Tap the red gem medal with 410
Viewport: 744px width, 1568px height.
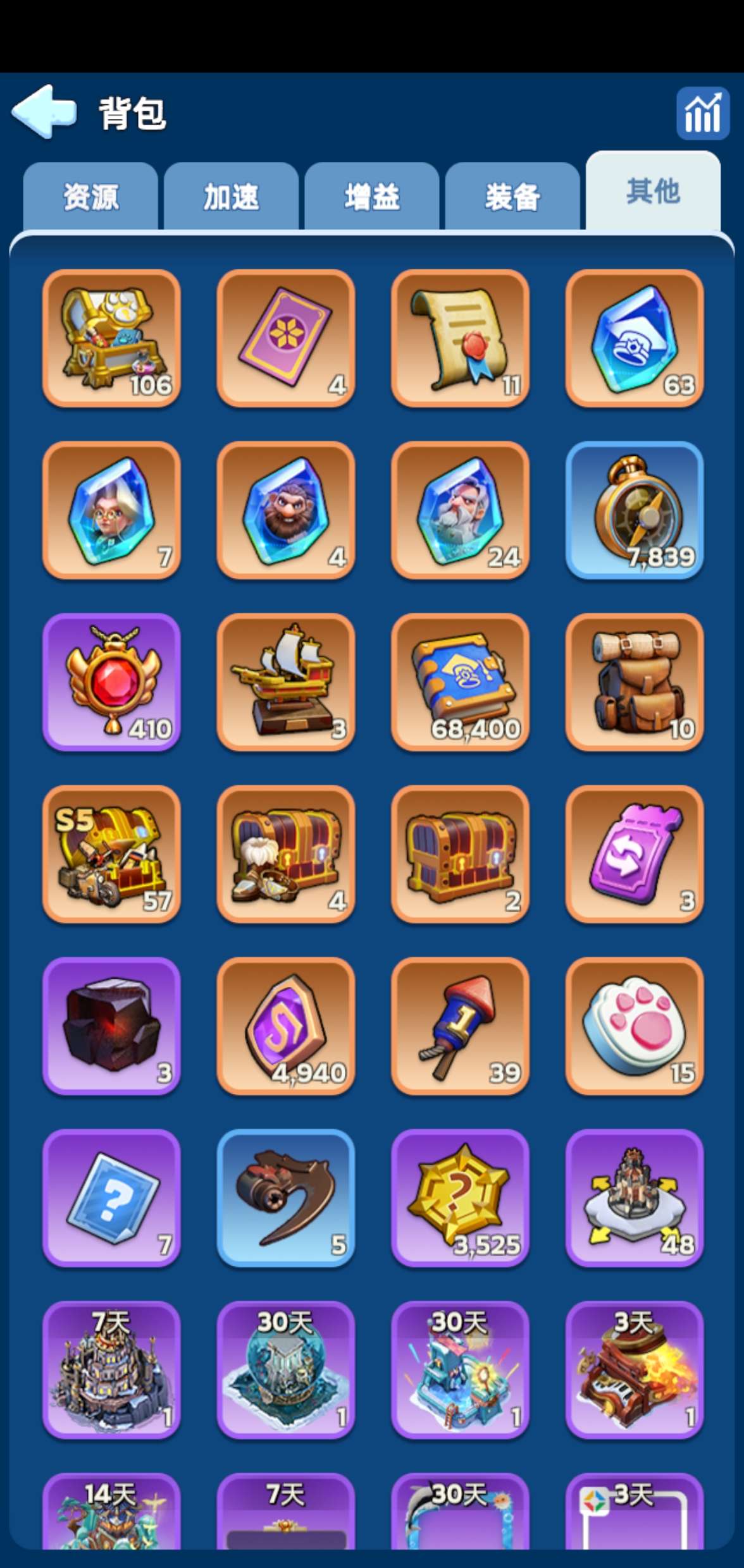coord(111,682)
